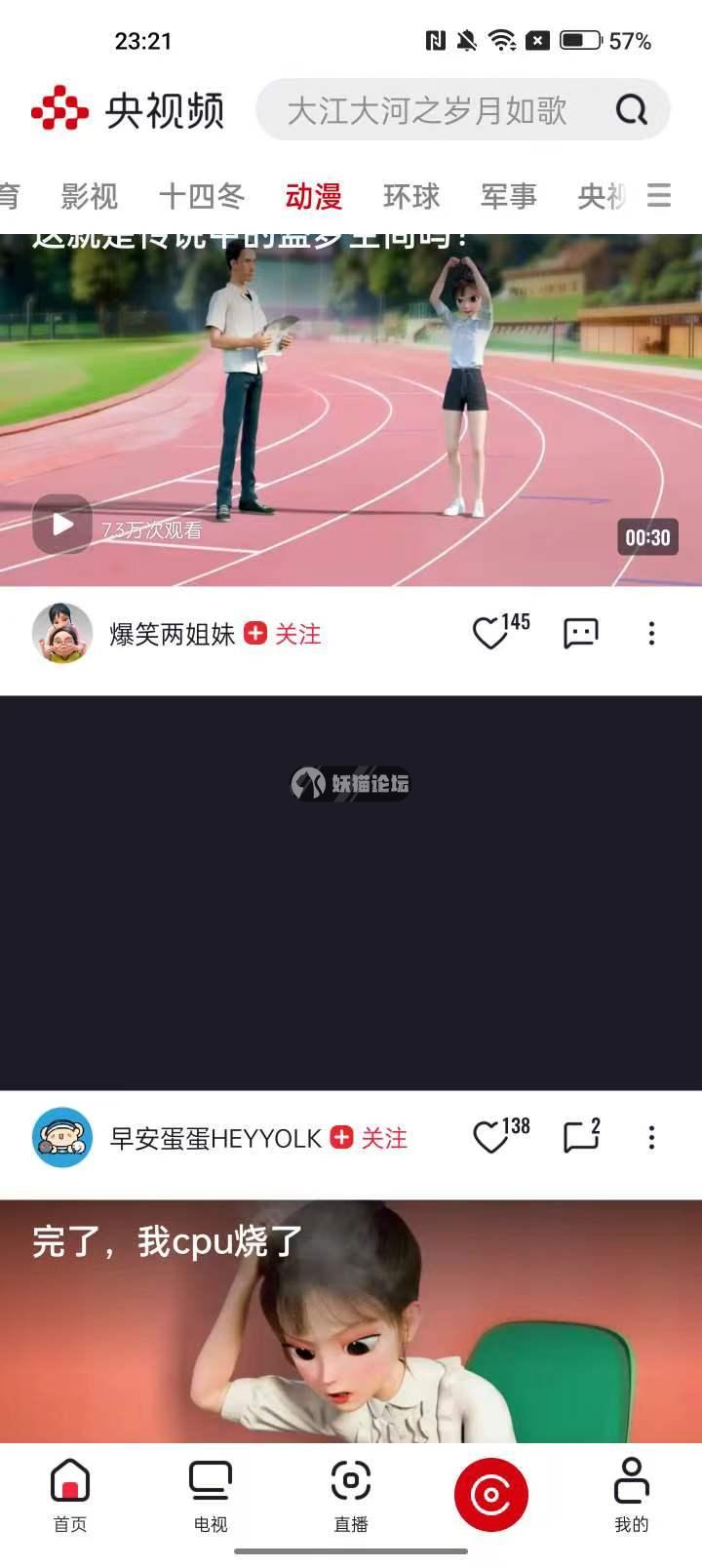Open more options for 早安蛋蛋HEYYOLK video
This screenshot has width=702, height=1568.
pos(651,1138)
